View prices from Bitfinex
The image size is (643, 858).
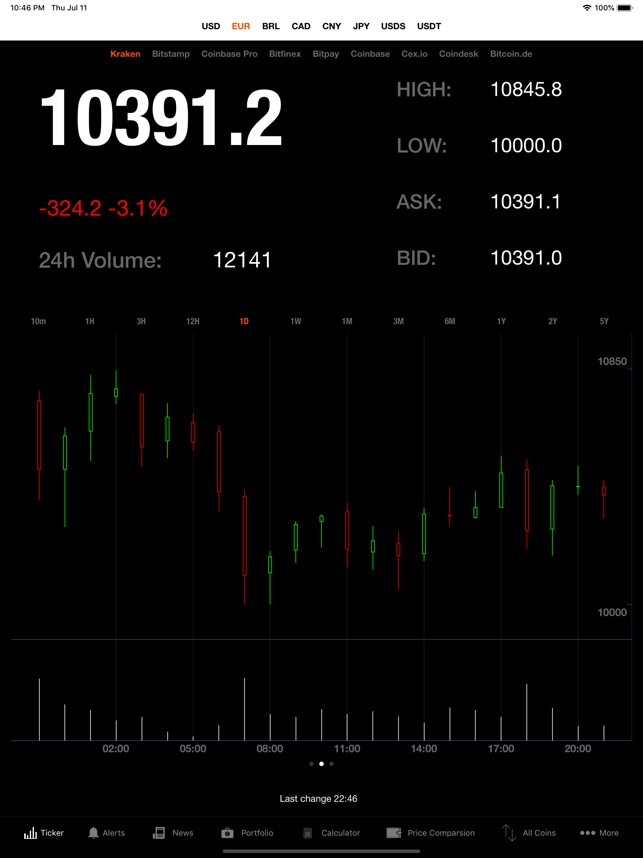tap(285, 54)
